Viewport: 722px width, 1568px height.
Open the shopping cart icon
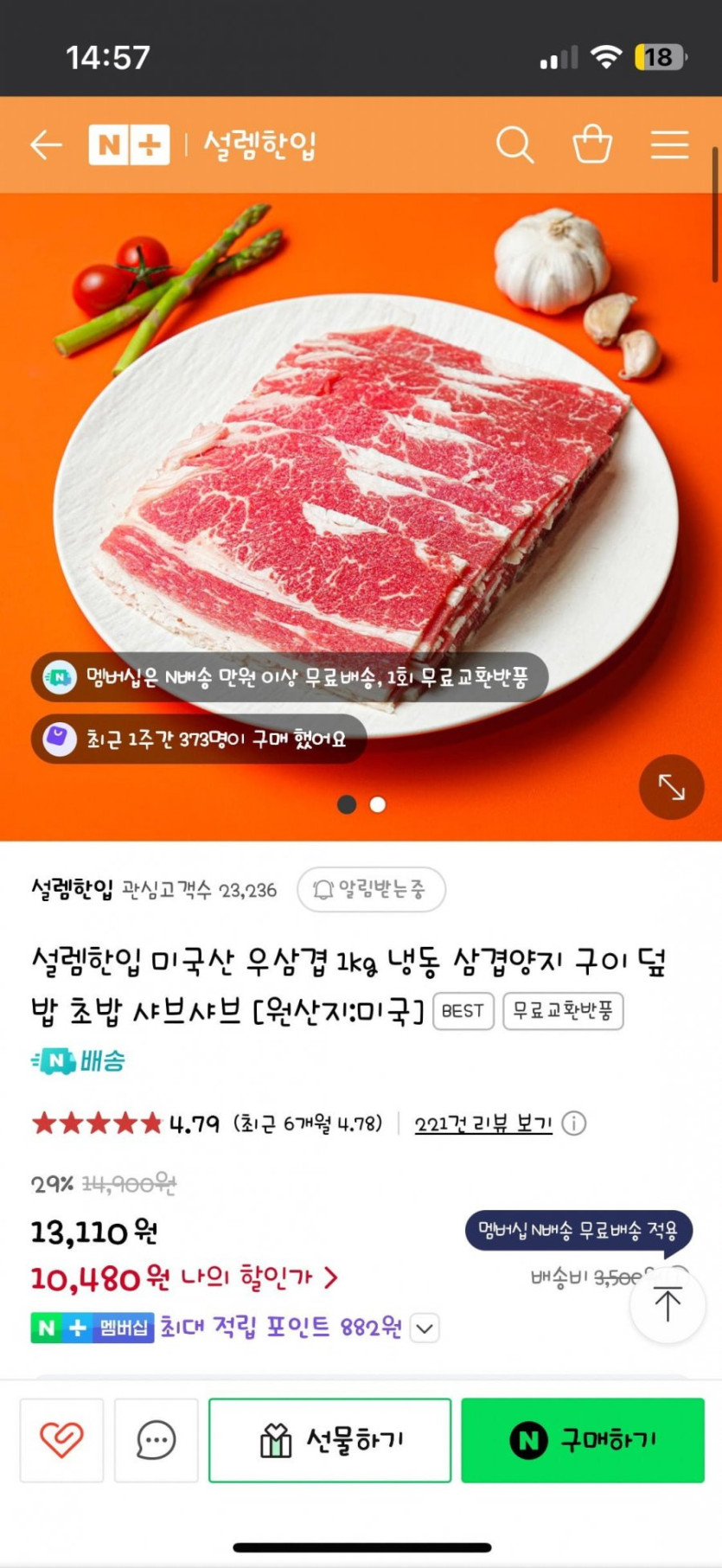coord(592,144)
